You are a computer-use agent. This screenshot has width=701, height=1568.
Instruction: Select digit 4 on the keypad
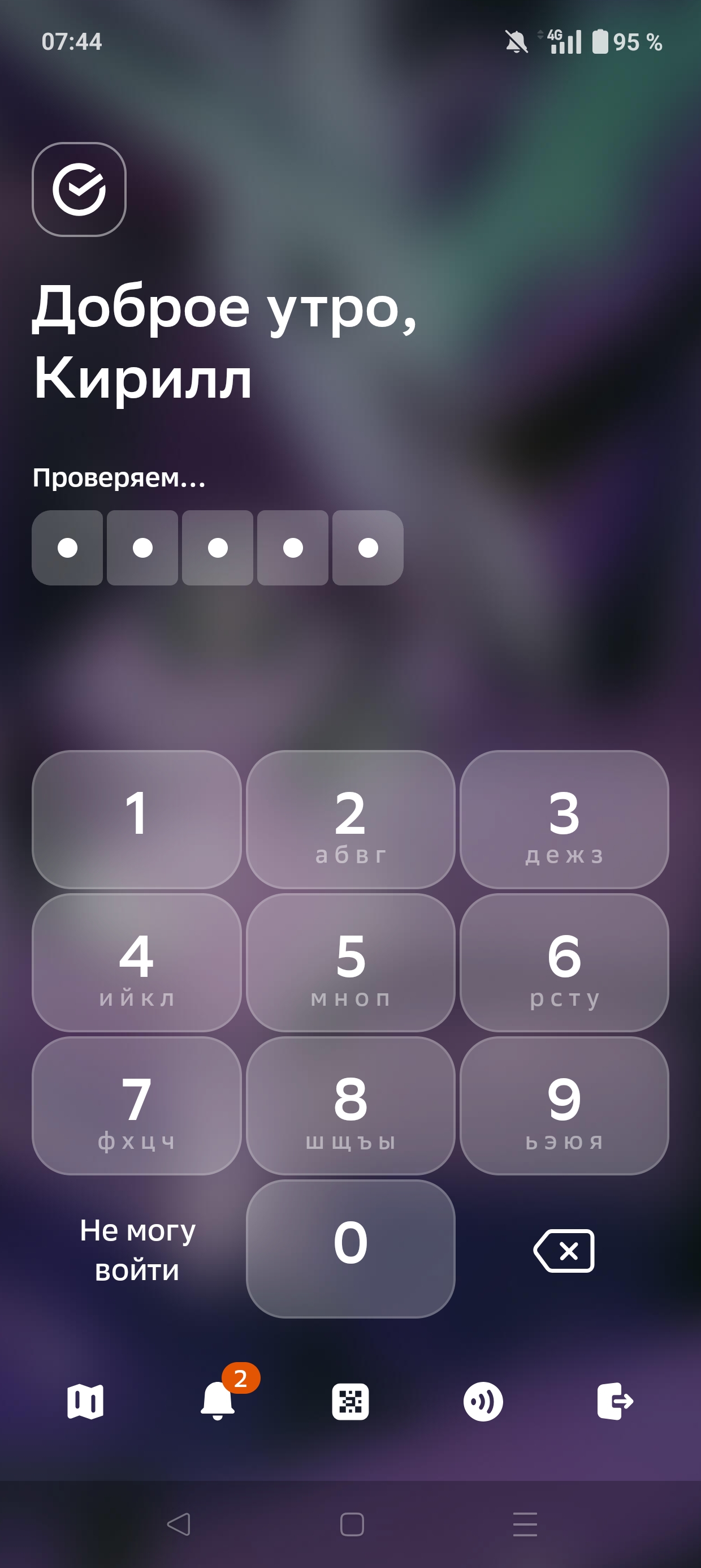[x=136, y=962]
